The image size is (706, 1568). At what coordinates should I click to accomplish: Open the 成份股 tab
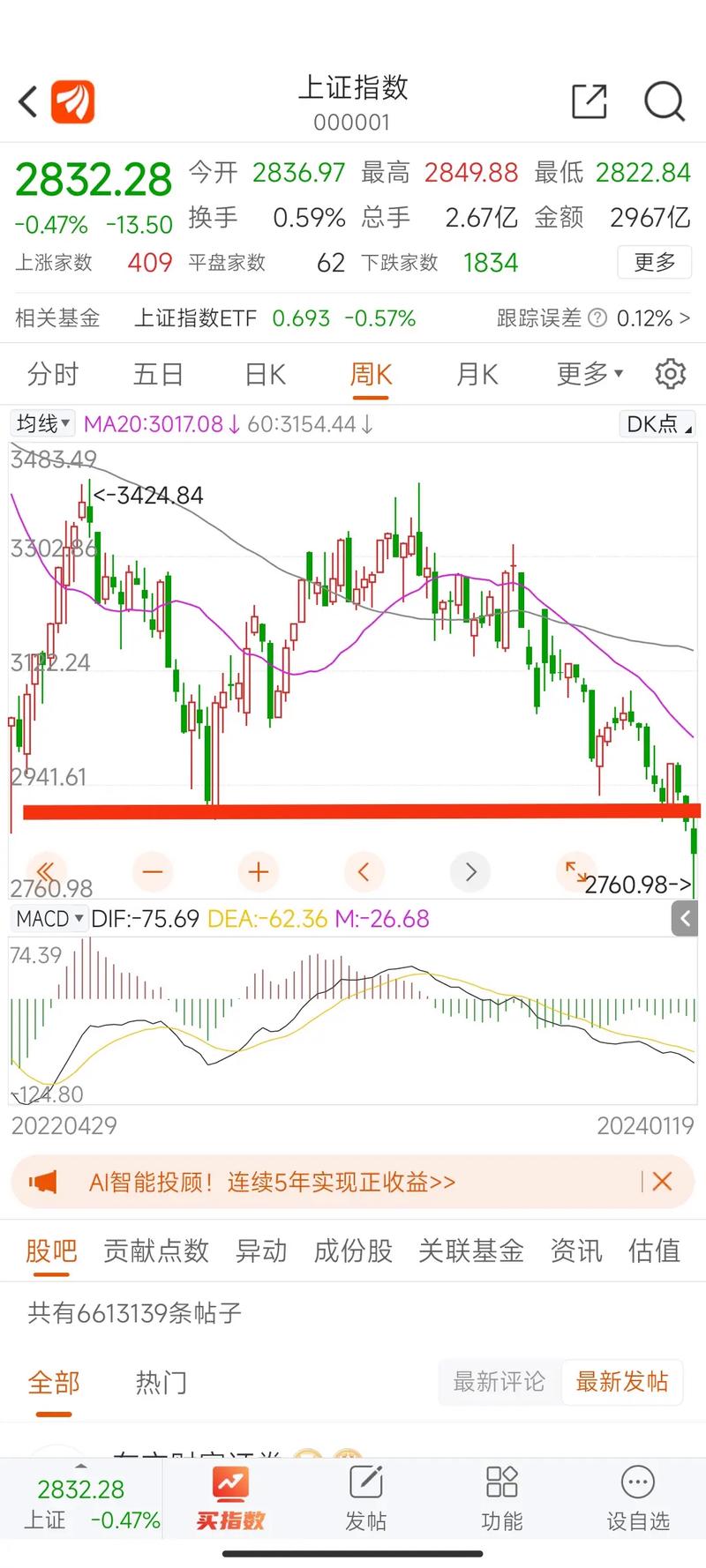(x=353, y=1251)
